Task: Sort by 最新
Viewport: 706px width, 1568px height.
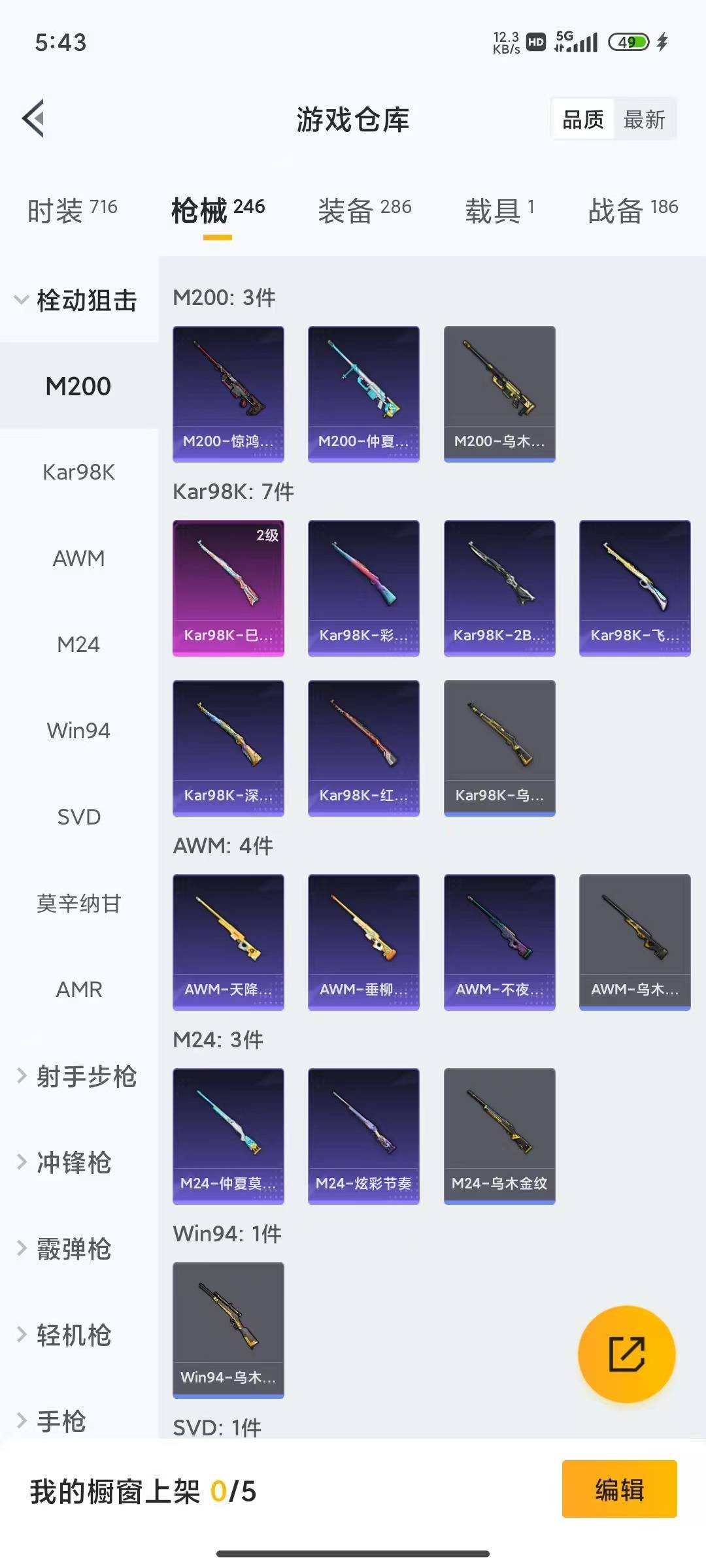Action: tap(644, 120)
